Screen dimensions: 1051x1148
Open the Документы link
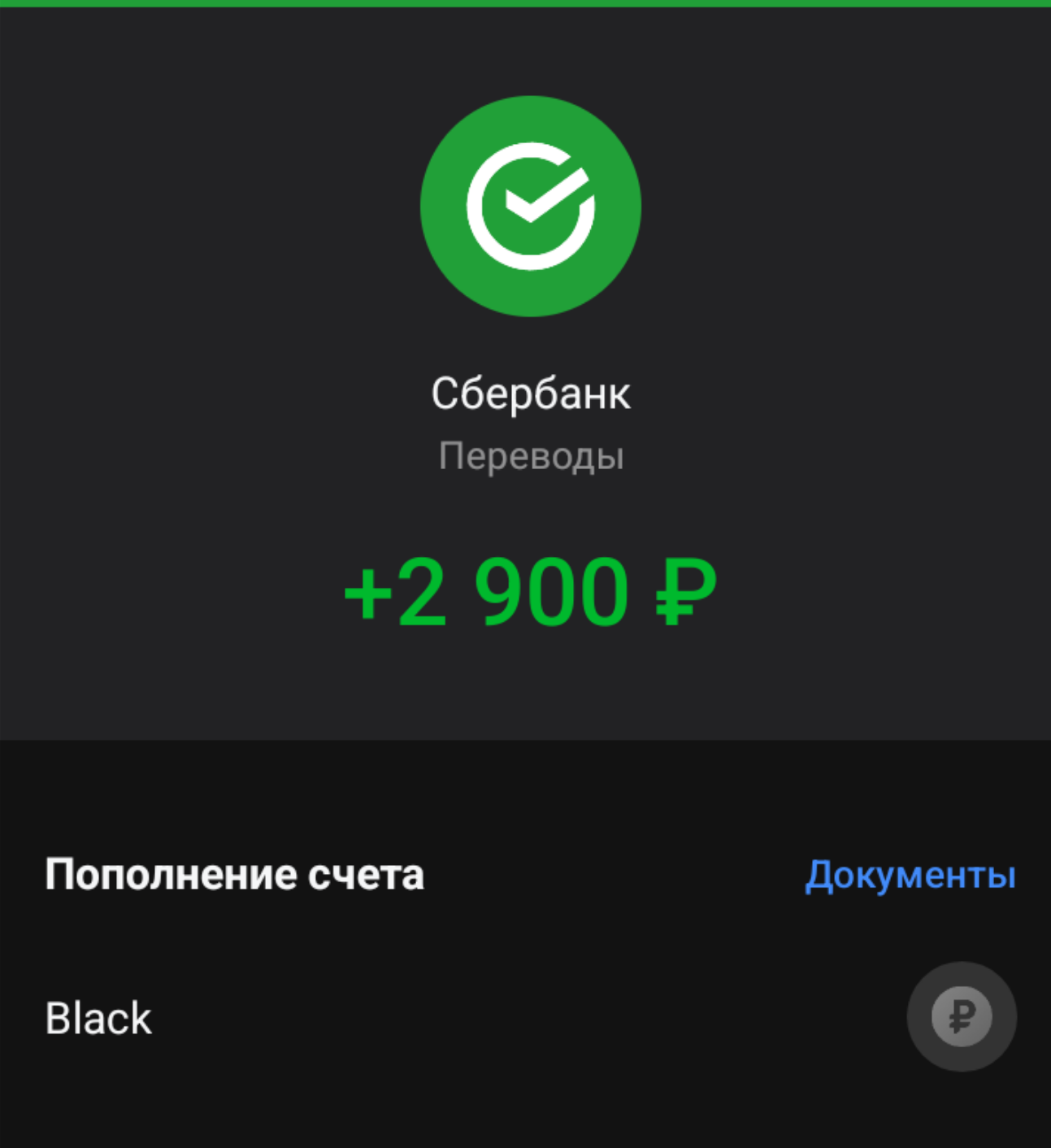coord(910,876)
